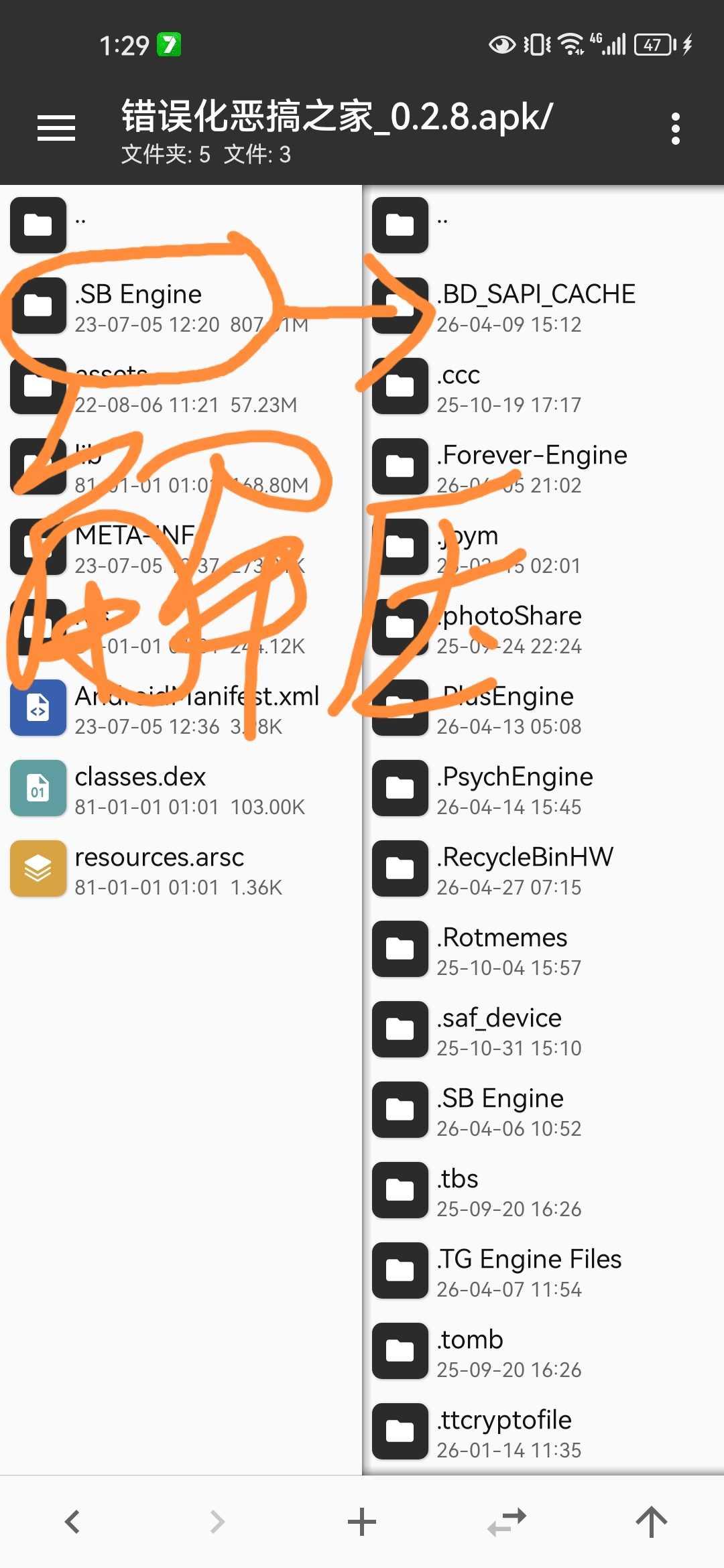This screenshot has width=724, height=1568.
Task: Tap the swap panels arrows icon
Action: 507,1521
